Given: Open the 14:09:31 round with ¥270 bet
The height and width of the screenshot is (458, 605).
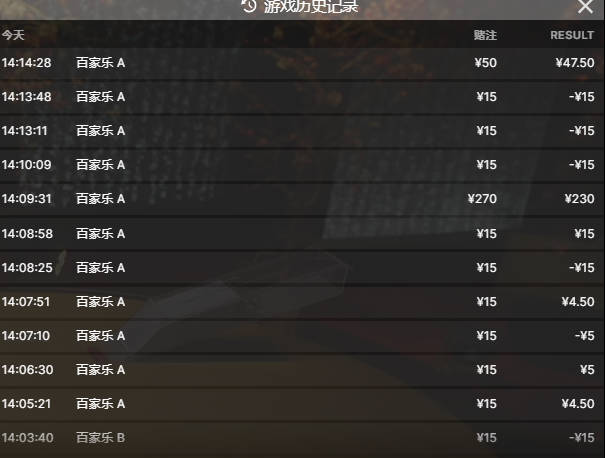Looking at the screenshot, I should [300, 199].
